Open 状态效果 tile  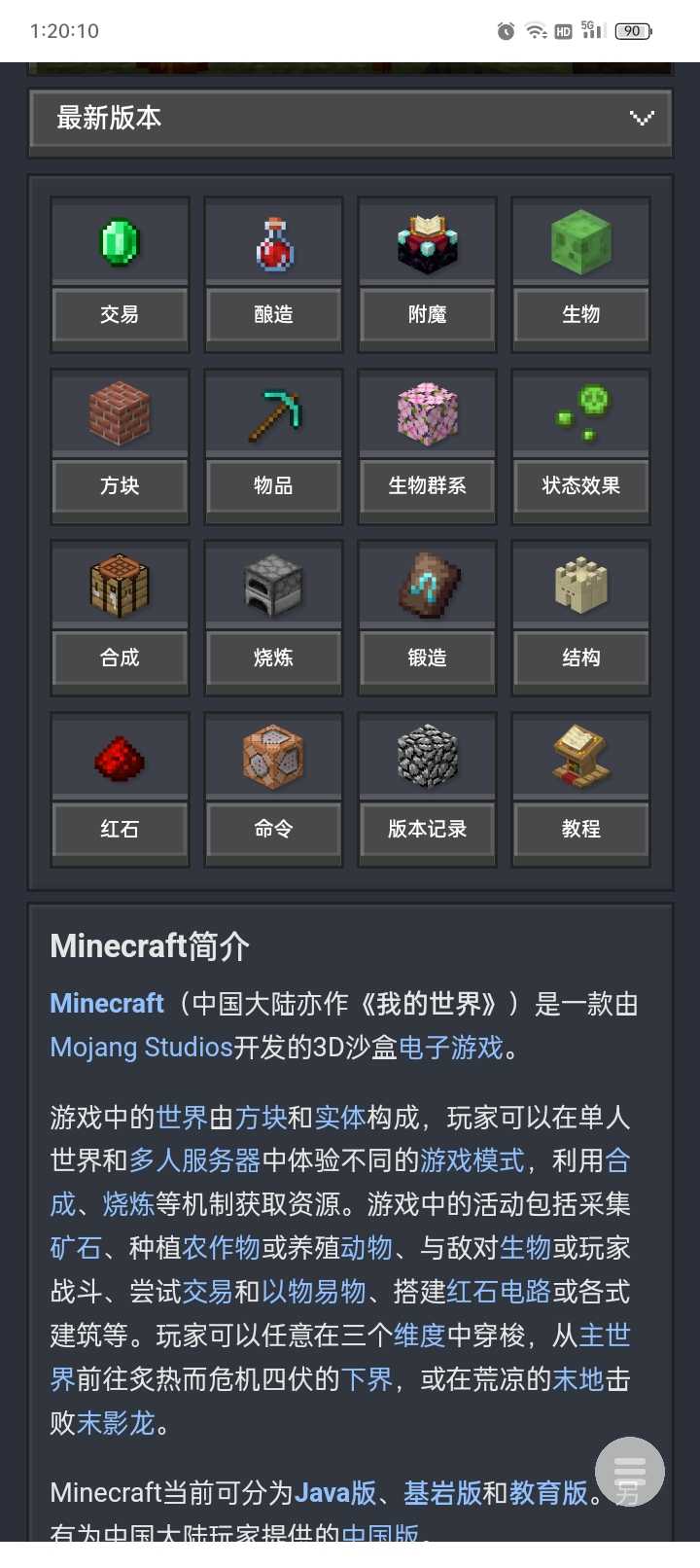[580, 445]
